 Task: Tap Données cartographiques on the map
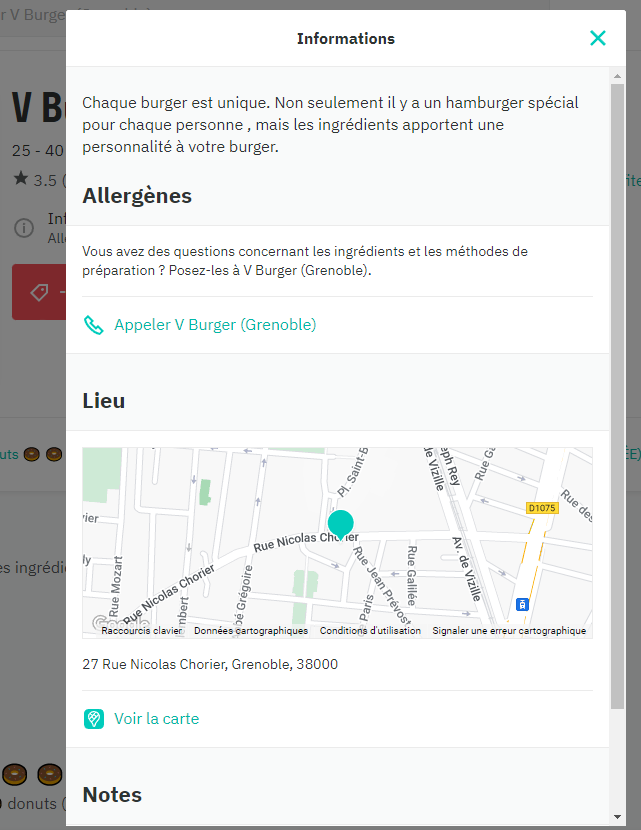(x=251, y=631)
